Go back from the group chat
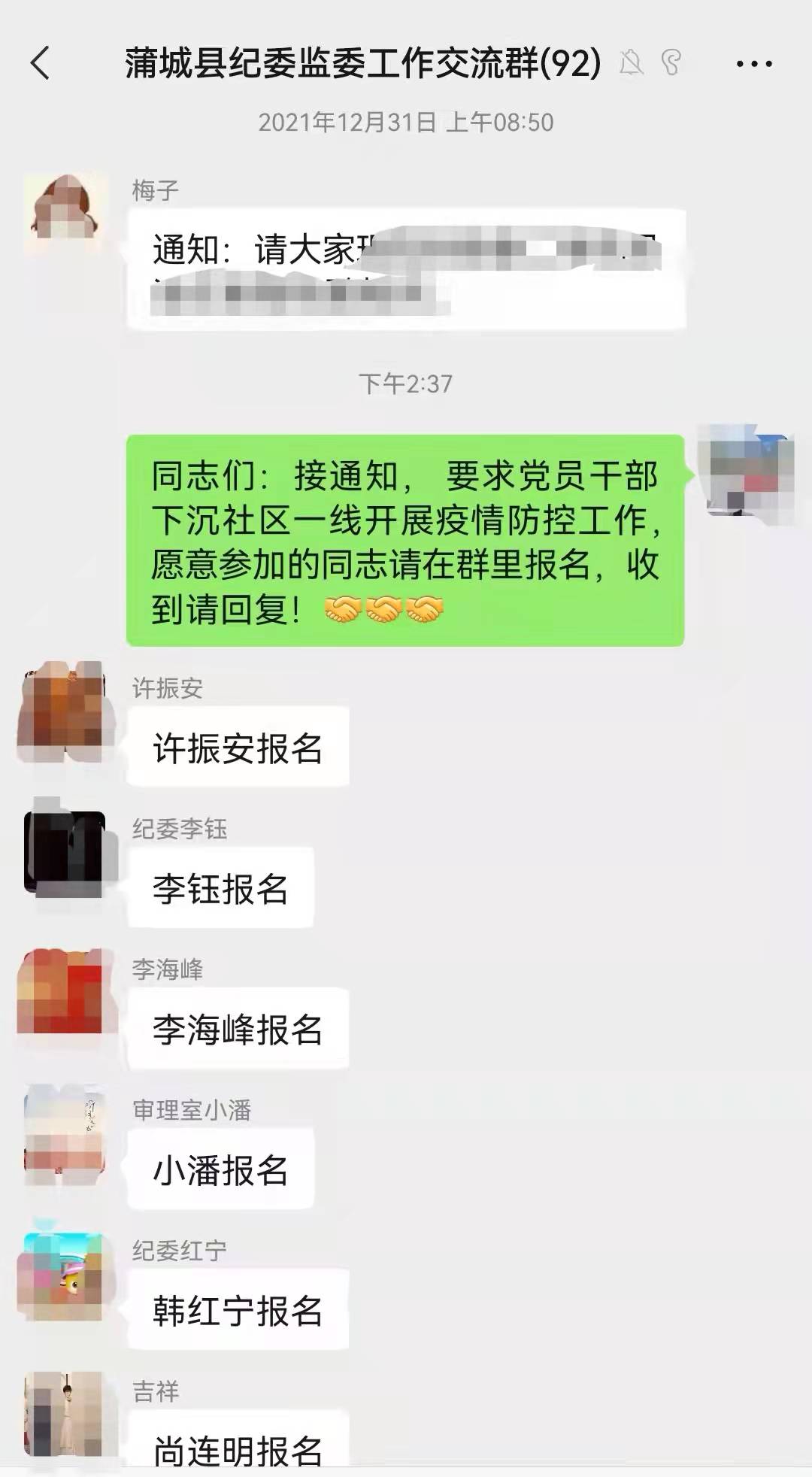Viewport: 812px width, 1477px height. pos(41,63)
